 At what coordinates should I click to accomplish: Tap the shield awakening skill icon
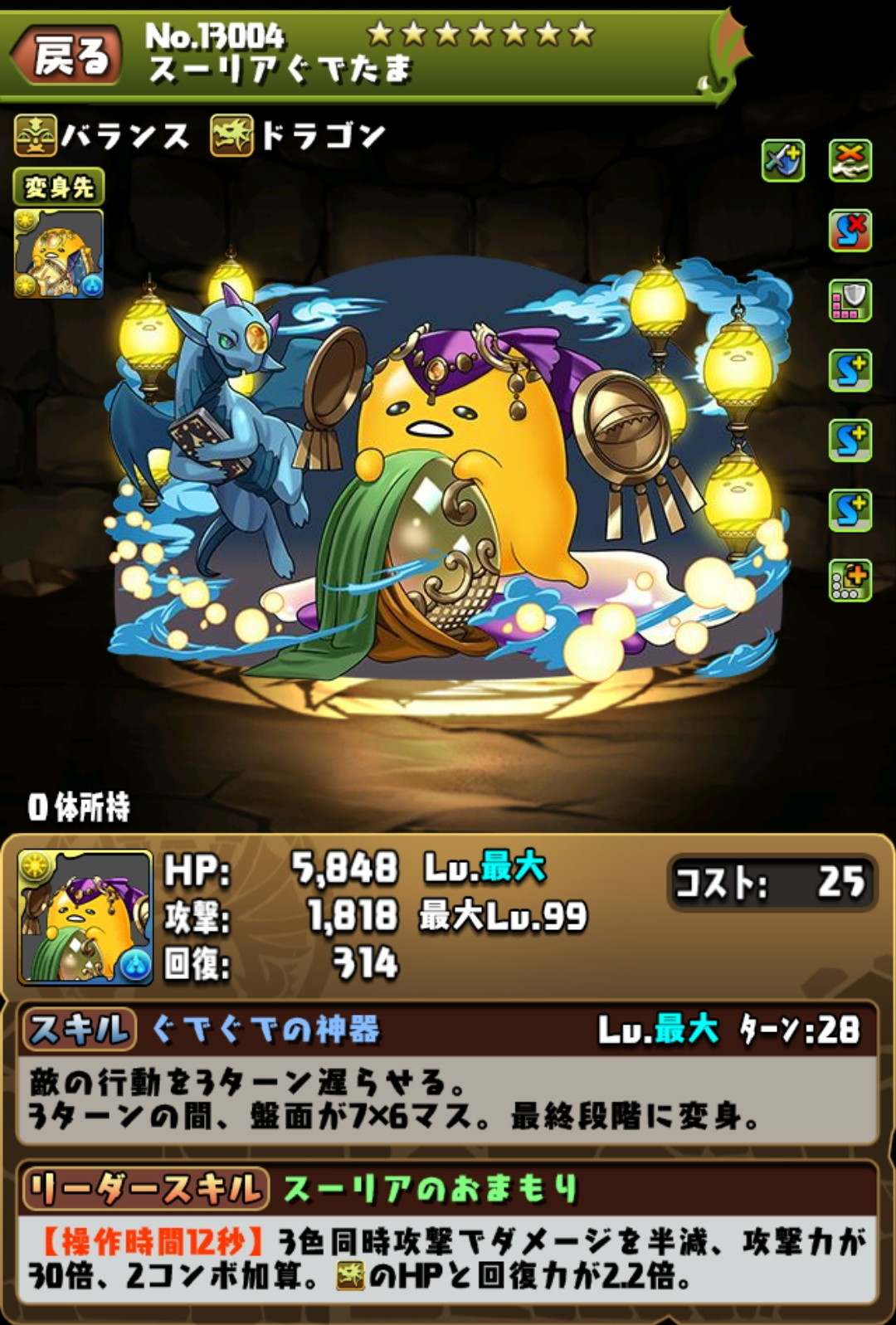click(x=850, y=300)
